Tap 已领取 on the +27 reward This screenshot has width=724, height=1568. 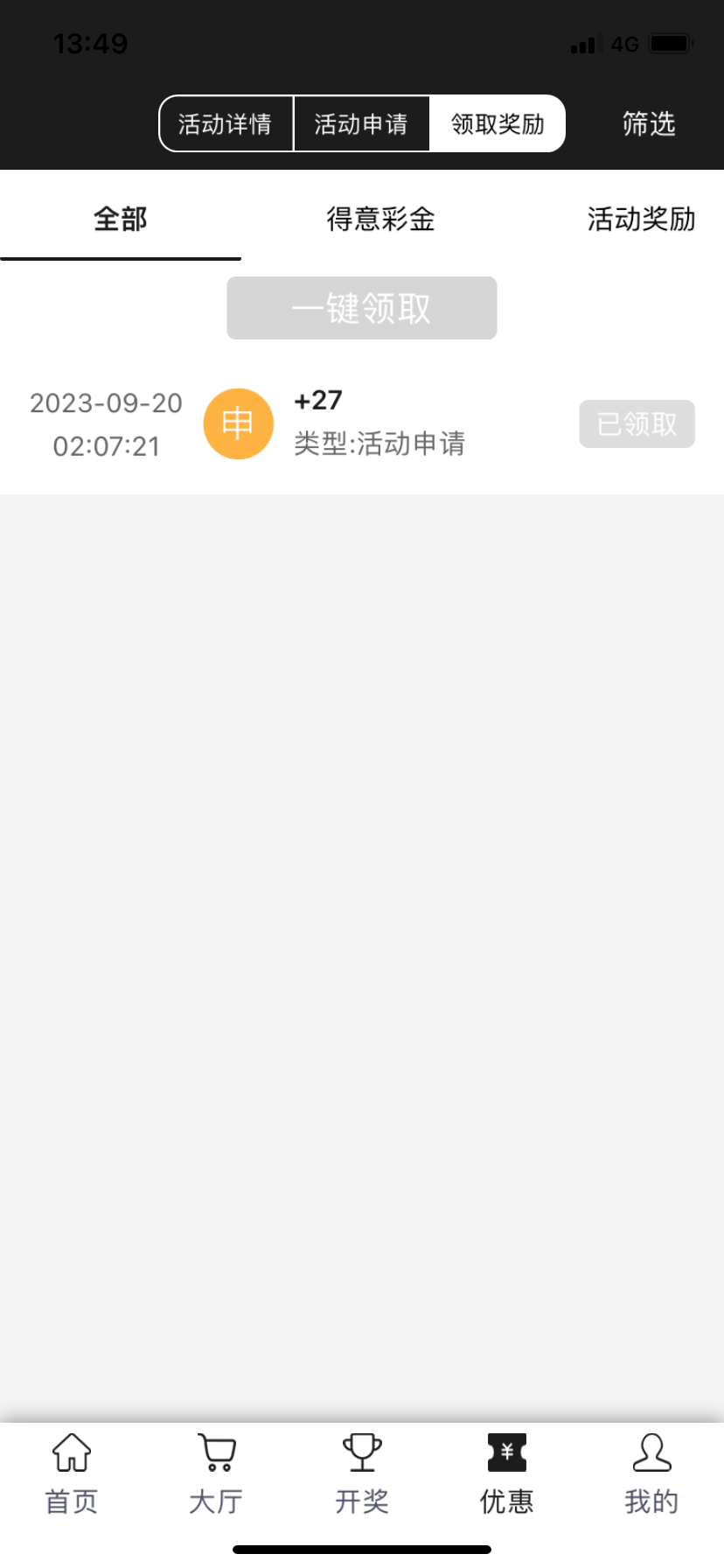(637, 424)
